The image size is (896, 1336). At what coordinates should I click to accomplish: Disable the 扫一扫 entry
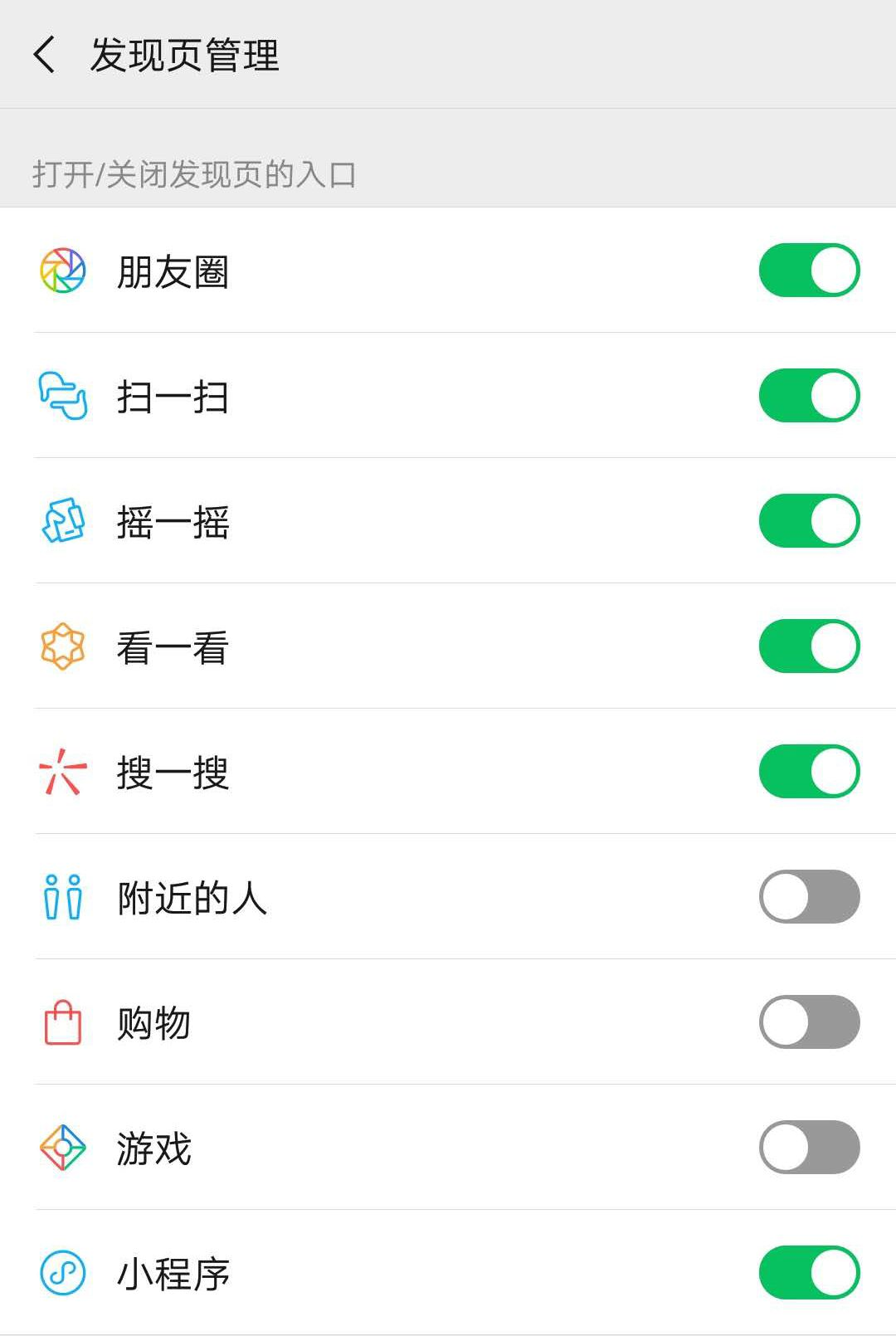809,396
